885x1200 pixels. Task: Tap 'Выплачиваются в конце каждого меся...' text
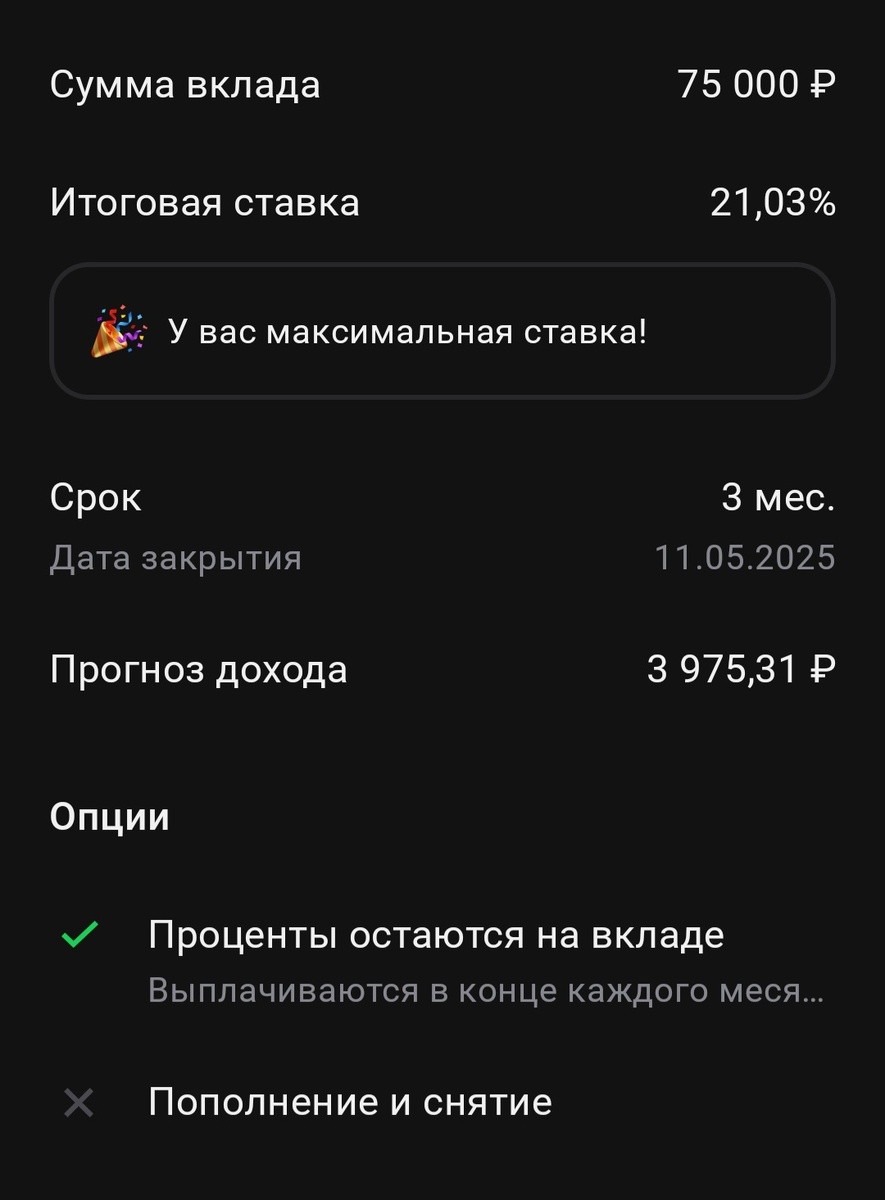point(484,989)
